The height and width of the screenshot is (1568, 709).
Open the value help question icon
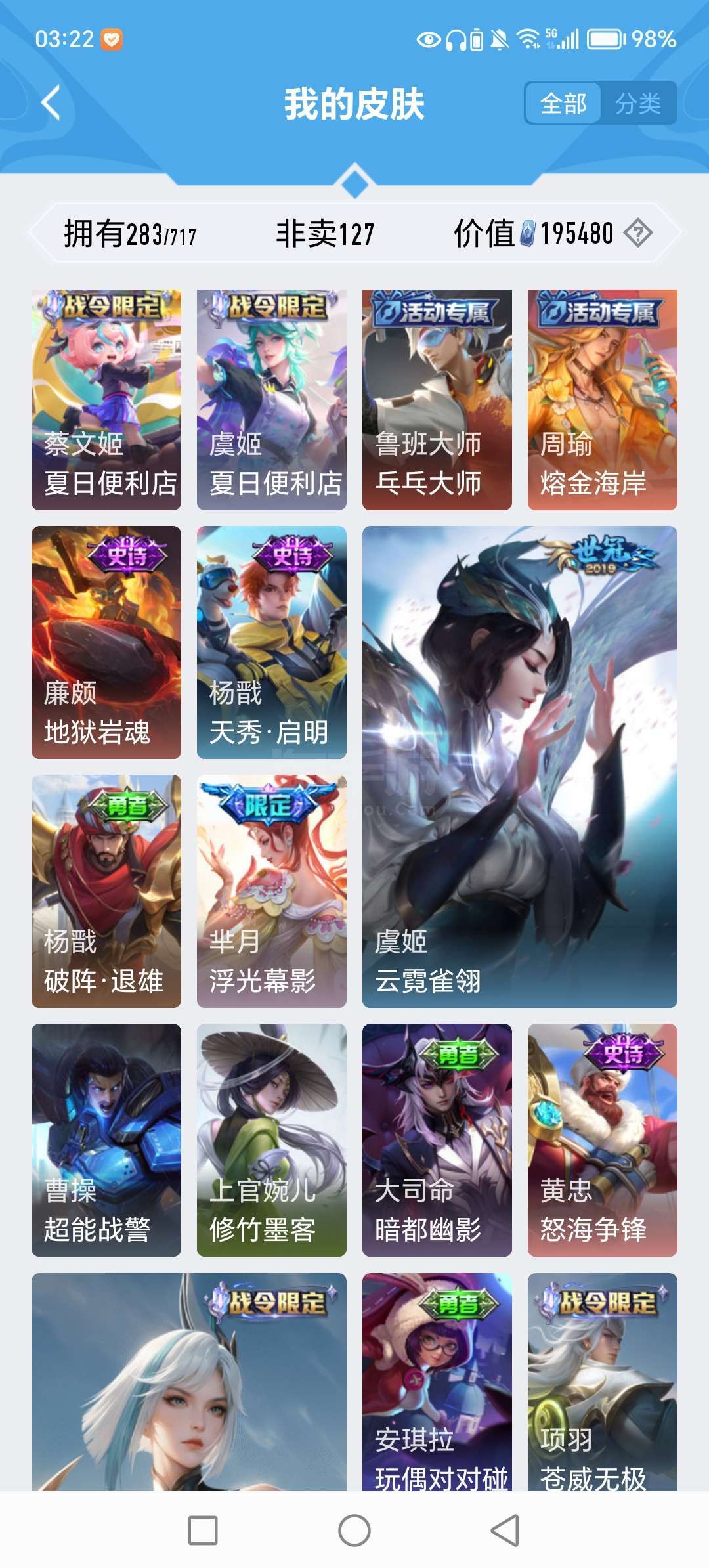click(x=637, y=233)
